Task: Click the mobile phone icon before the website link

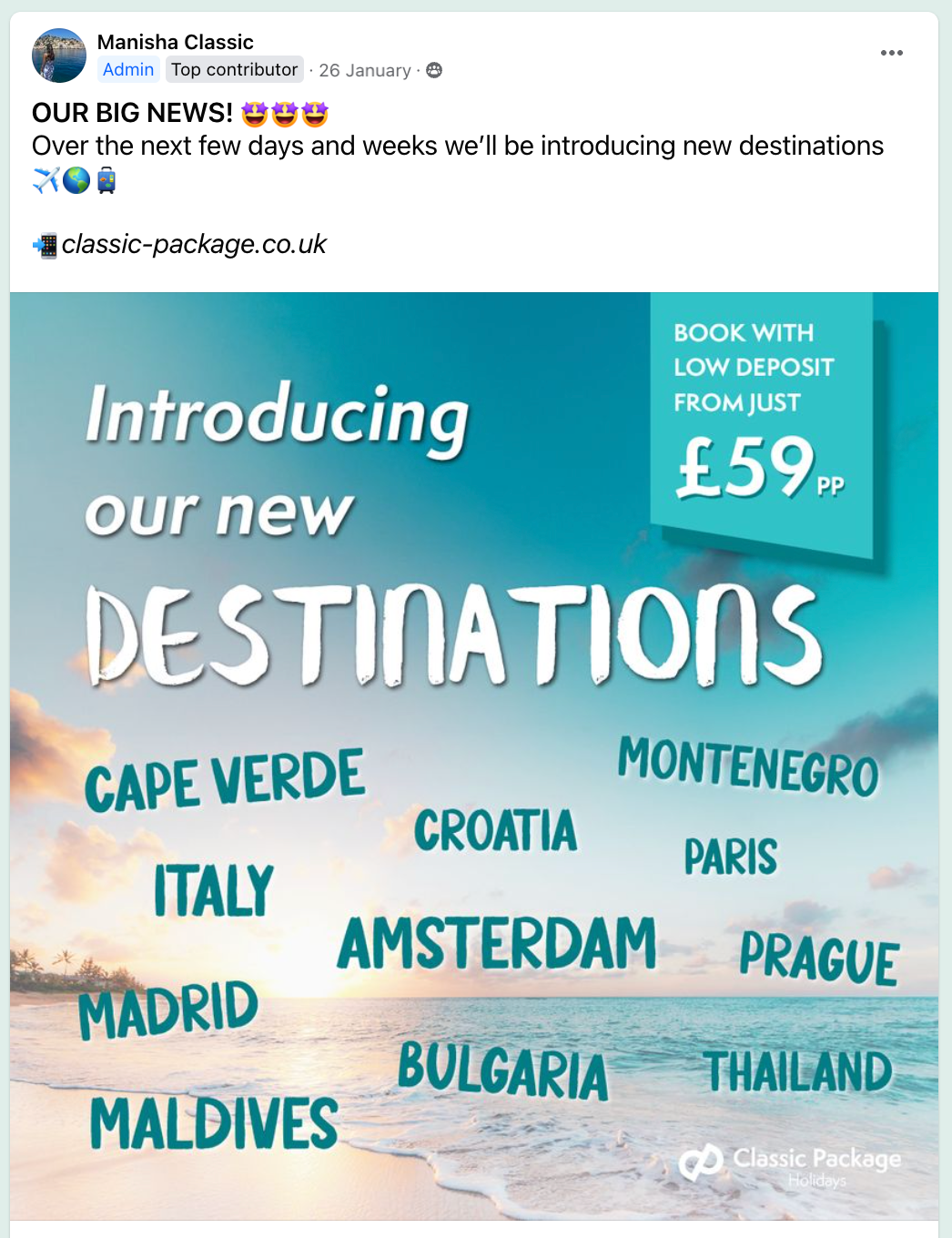Action: pyautogui.click(x=44, y=243)
